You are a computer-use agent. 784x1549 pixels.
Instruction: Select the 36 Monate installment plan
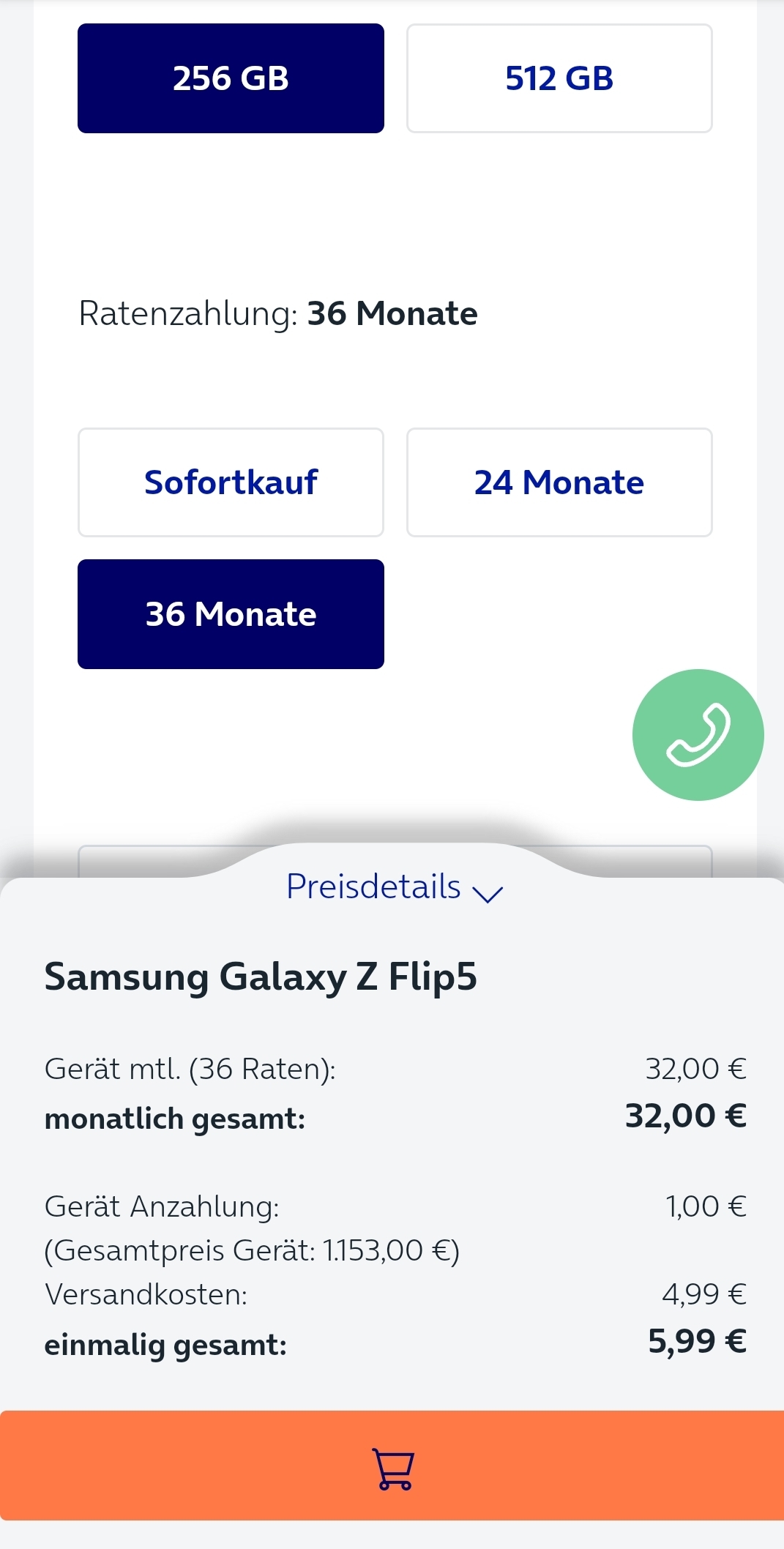[x=231, y=614]
